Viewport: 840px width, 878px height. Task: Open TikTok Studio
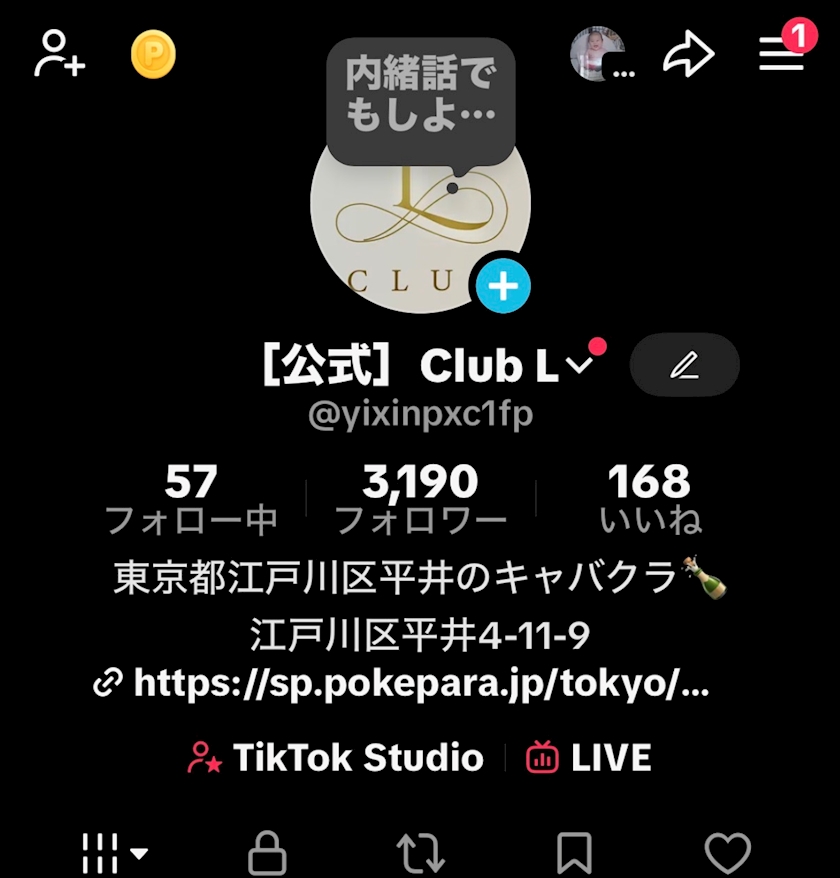click(x=335, y=757)
